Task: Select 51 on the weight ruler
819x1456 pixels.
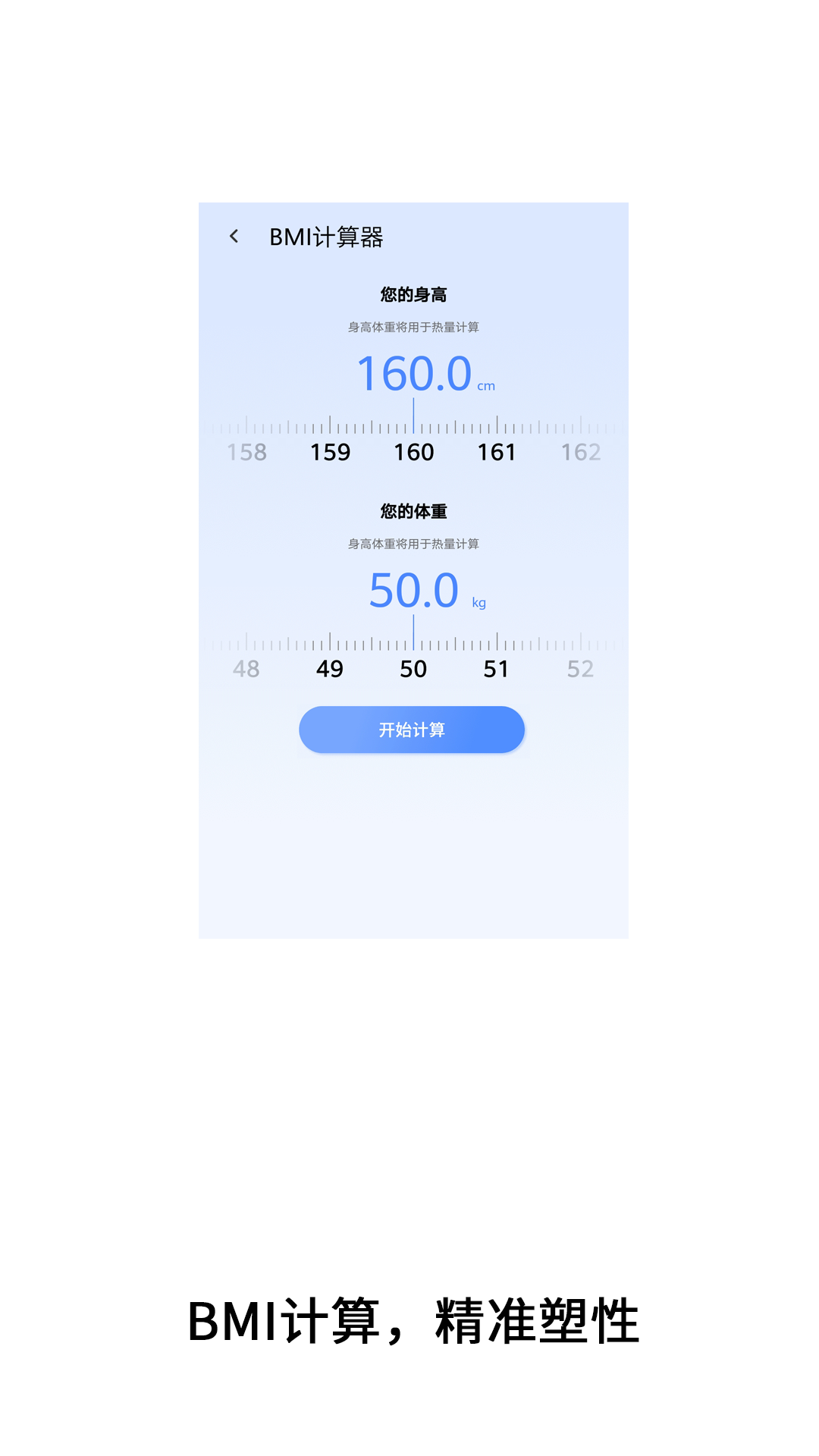Action: coord(497,670)
